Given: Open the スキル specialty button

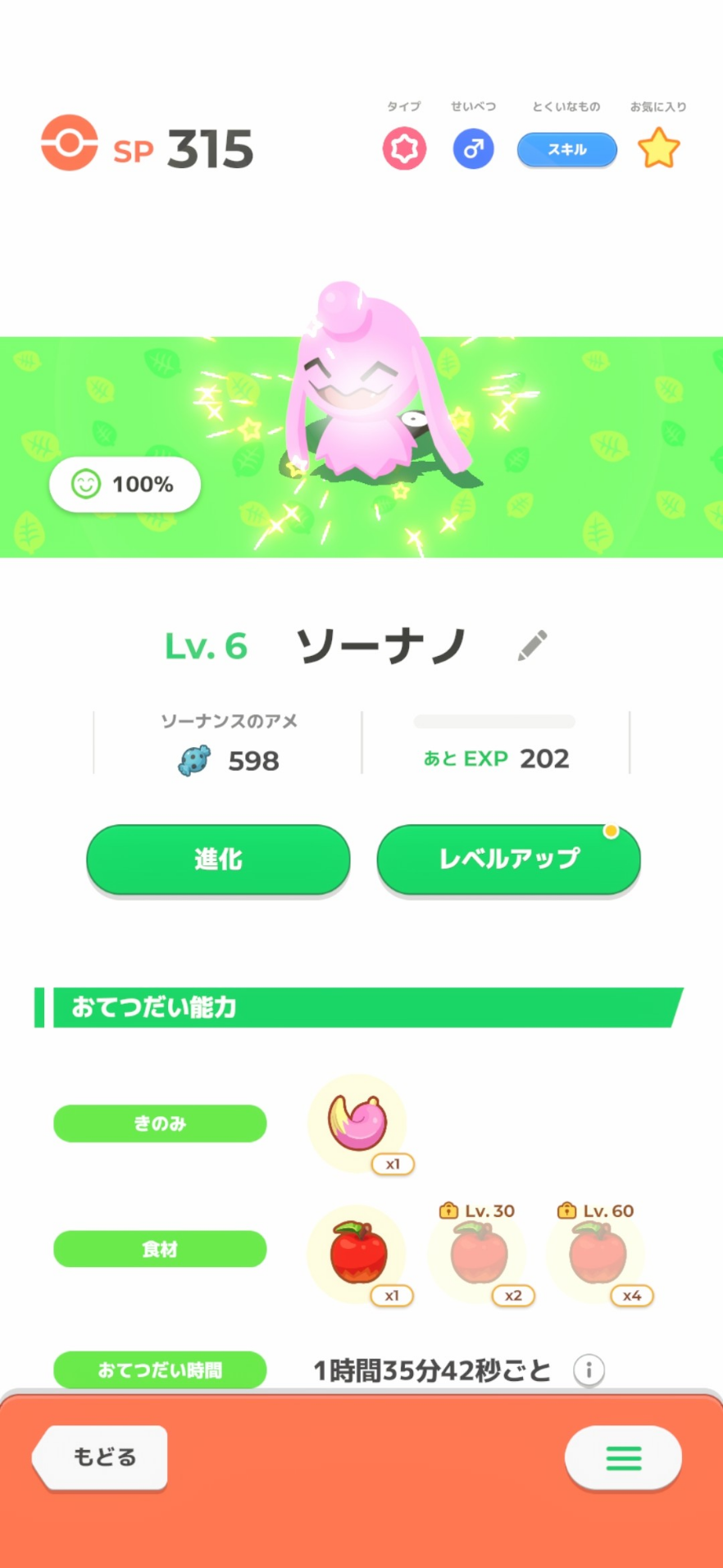Looking at the screenshot, I should point(566,150).
